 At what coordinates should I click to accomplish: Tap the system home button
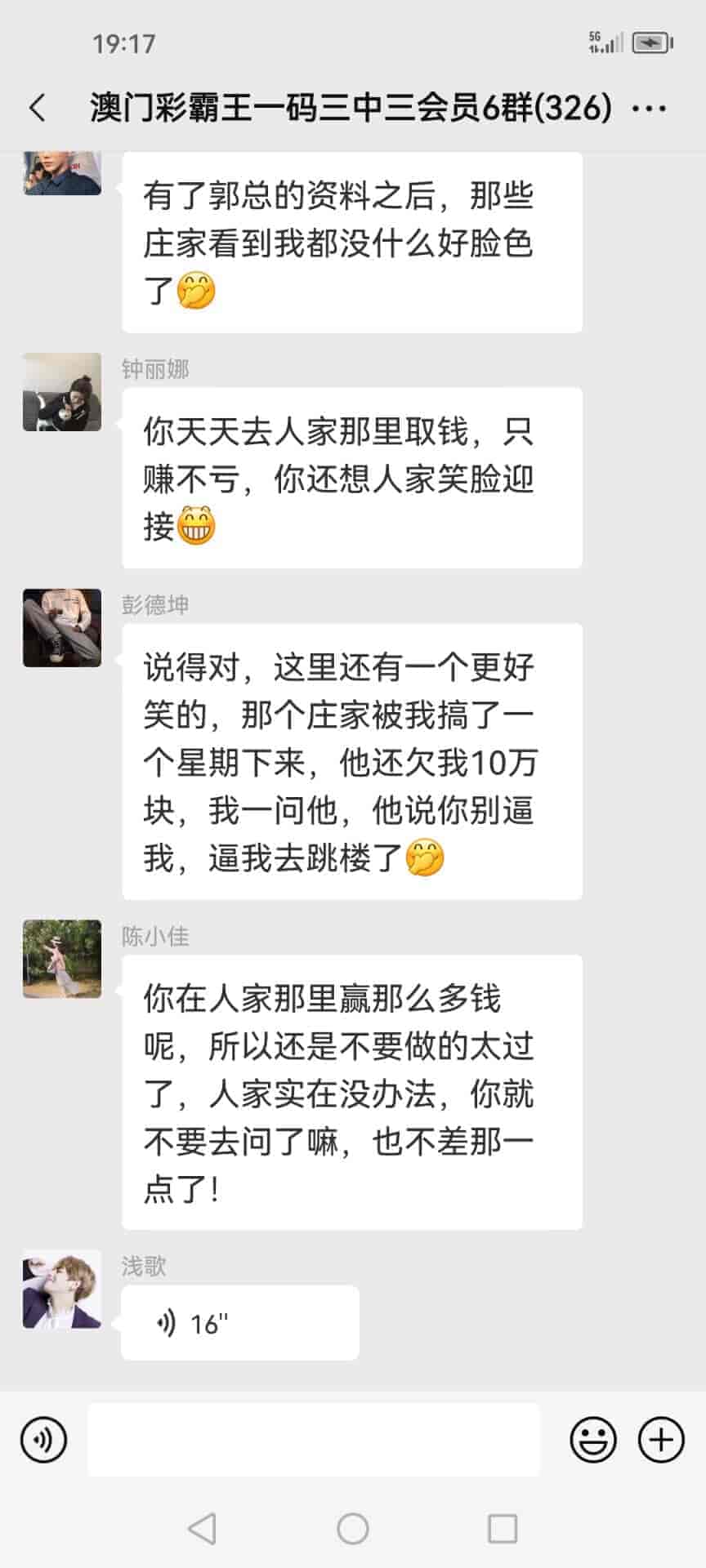click(353, 1529)
